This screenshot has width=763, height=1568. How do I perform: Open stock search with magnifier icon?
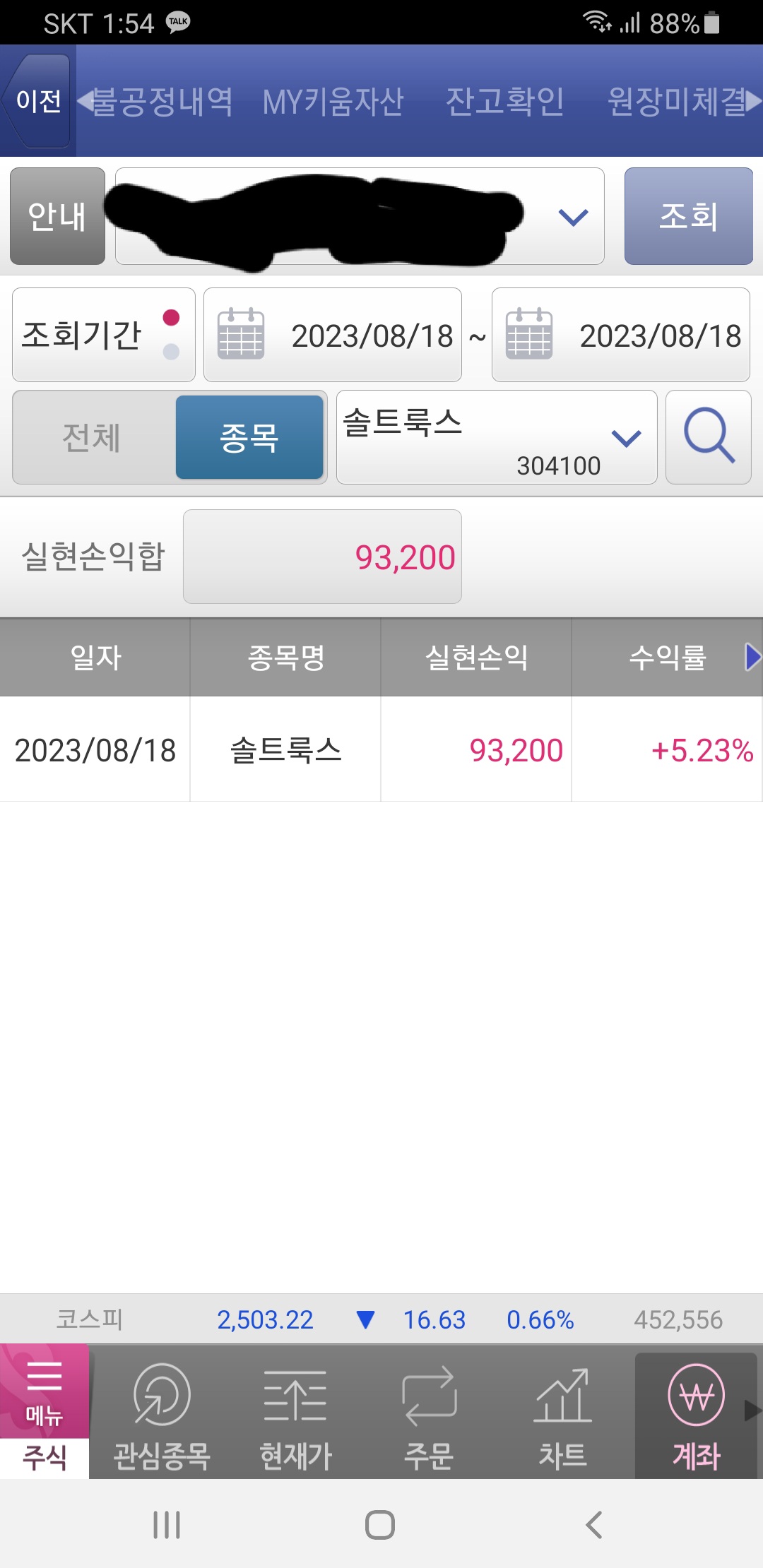click(709, 437)
